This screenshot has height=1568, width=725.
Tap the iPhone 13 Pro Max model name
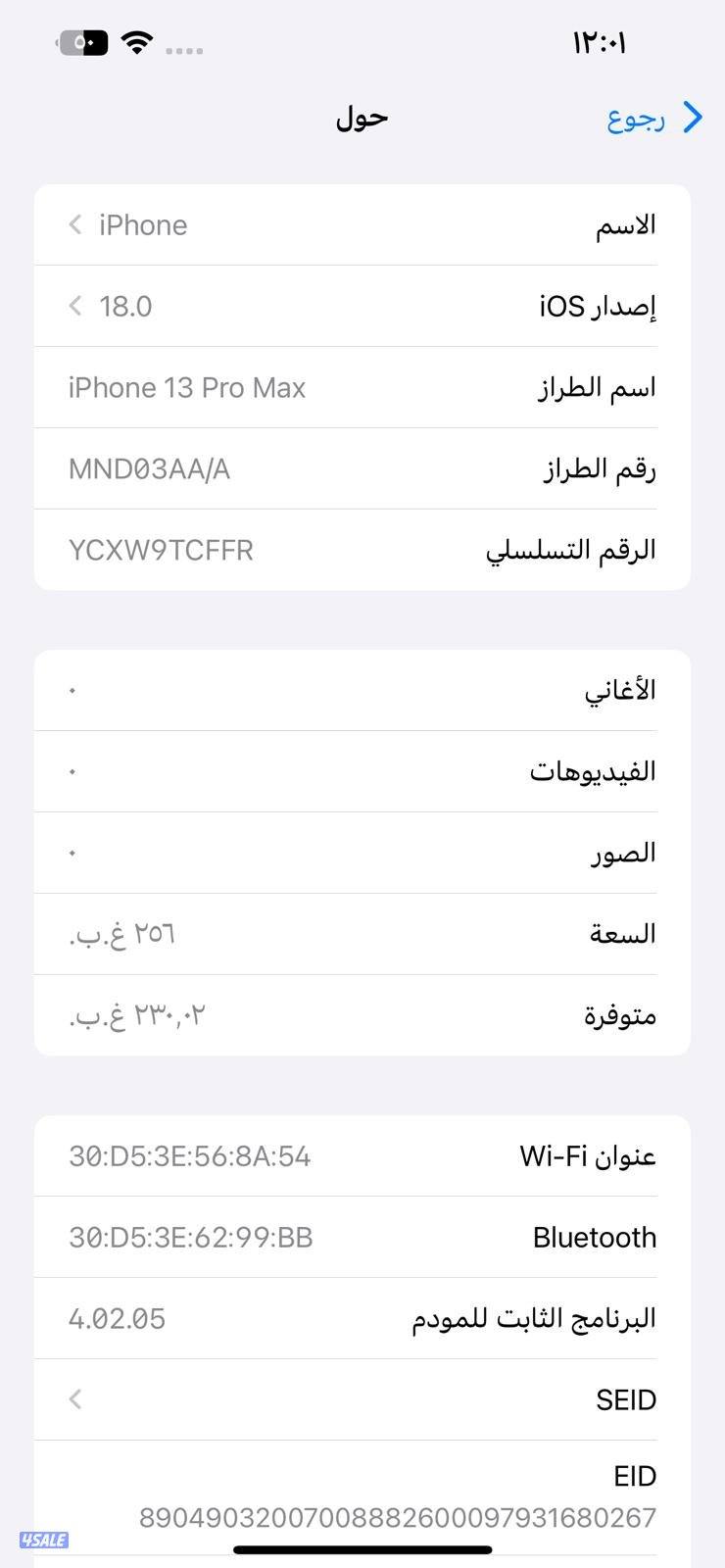pyautogui.click(x=187, y=387)
